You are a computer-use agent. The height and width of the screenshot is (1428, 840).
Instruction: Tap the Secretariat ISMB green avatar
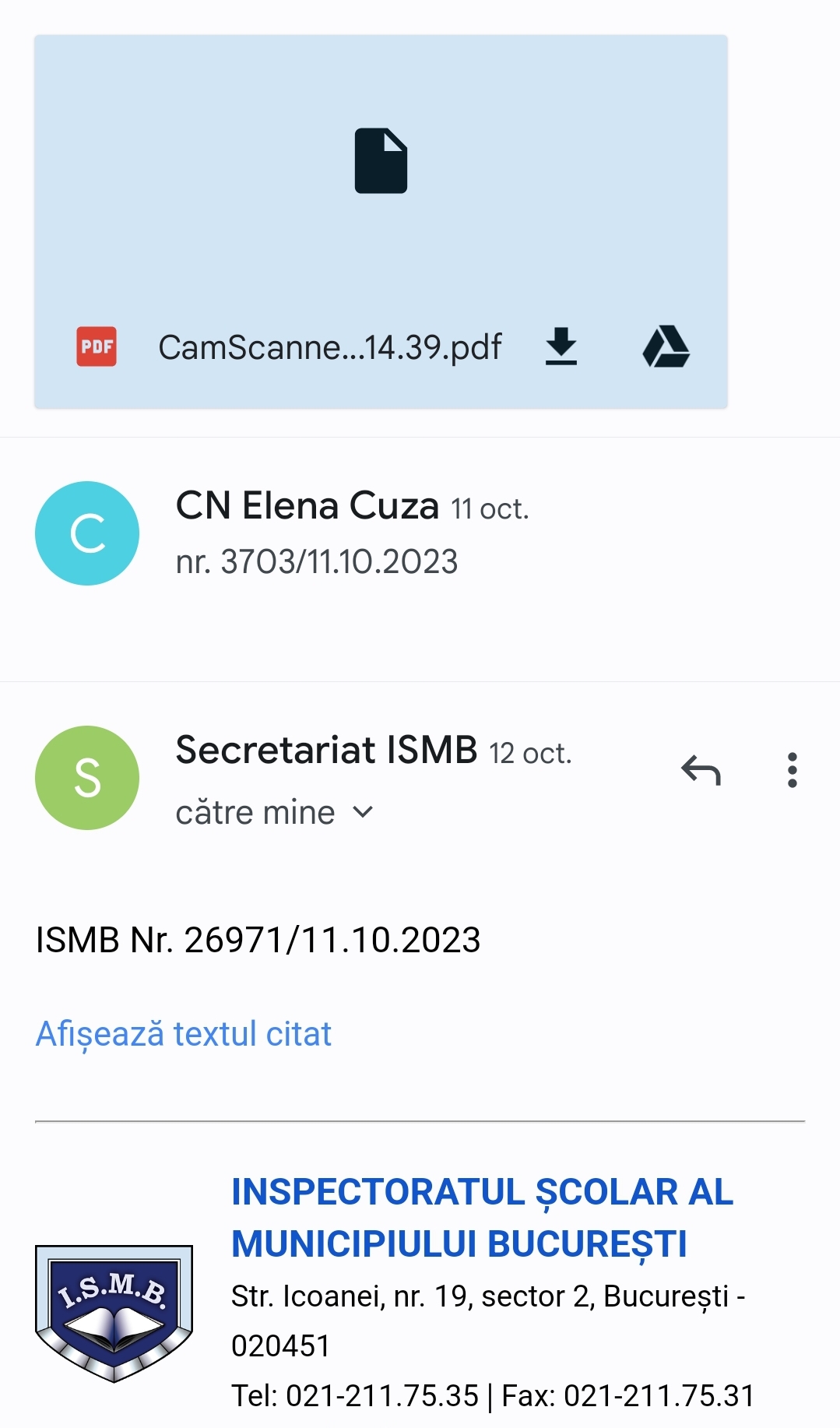point(86,777)
